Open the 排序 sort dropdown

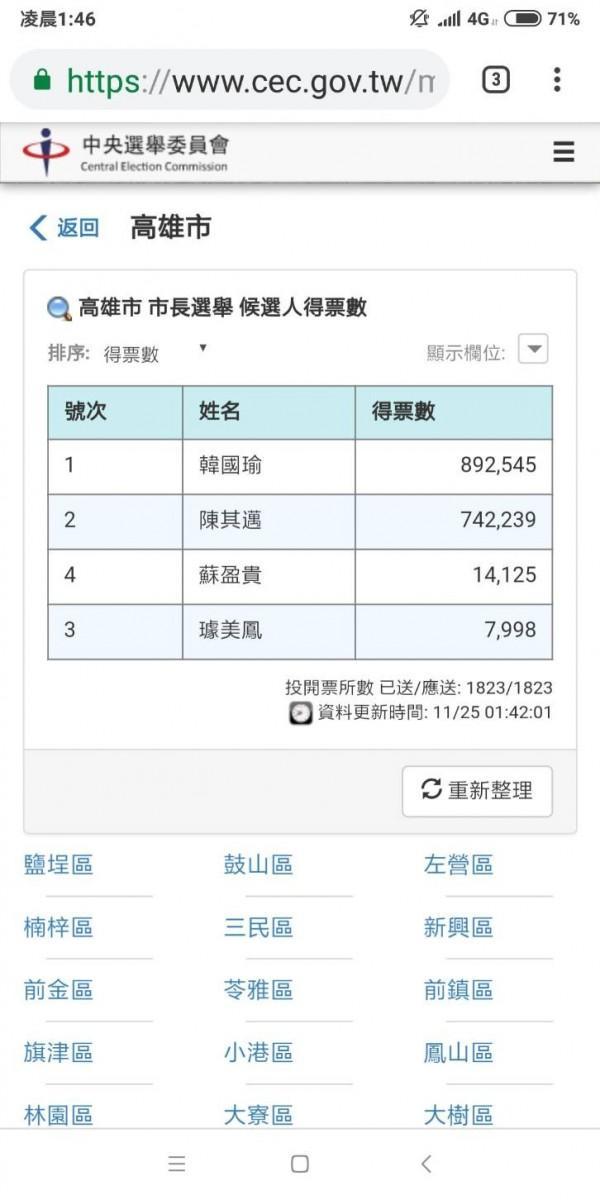click(x=155, y=353)
